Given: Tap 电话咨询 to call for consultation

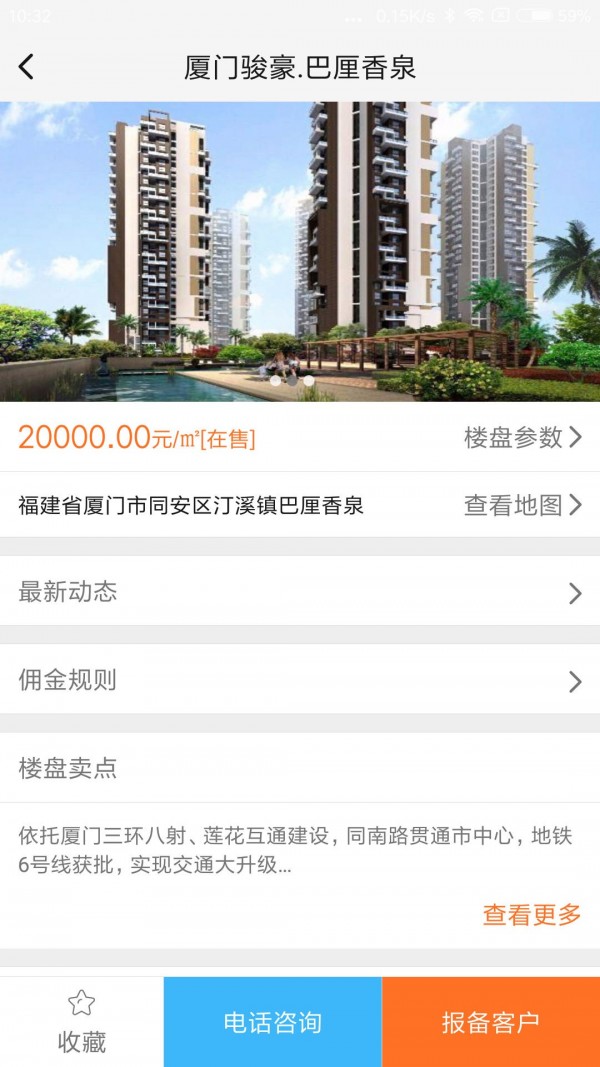Looking at the screenshot, I should 272,1022.
